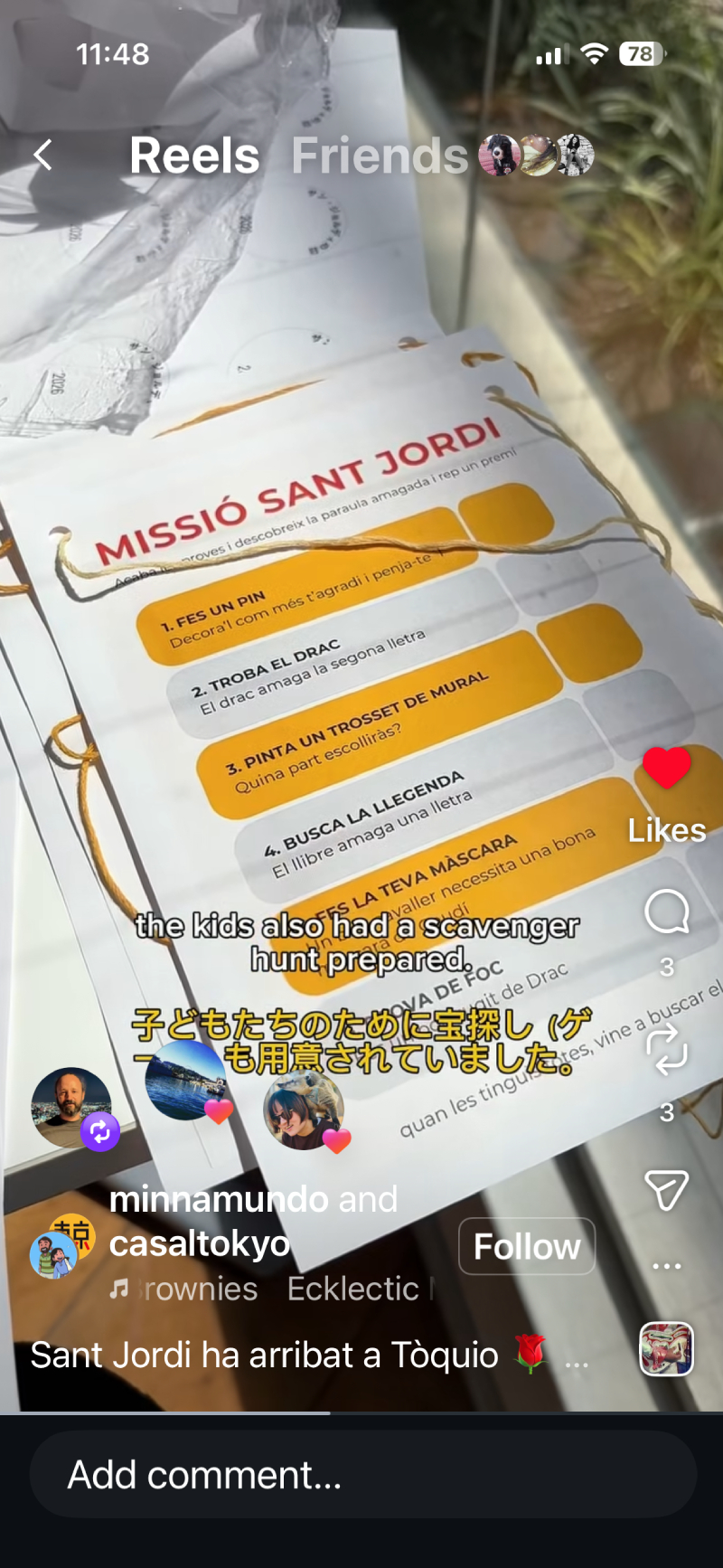Open the comments bubble icon

(666, 912)
